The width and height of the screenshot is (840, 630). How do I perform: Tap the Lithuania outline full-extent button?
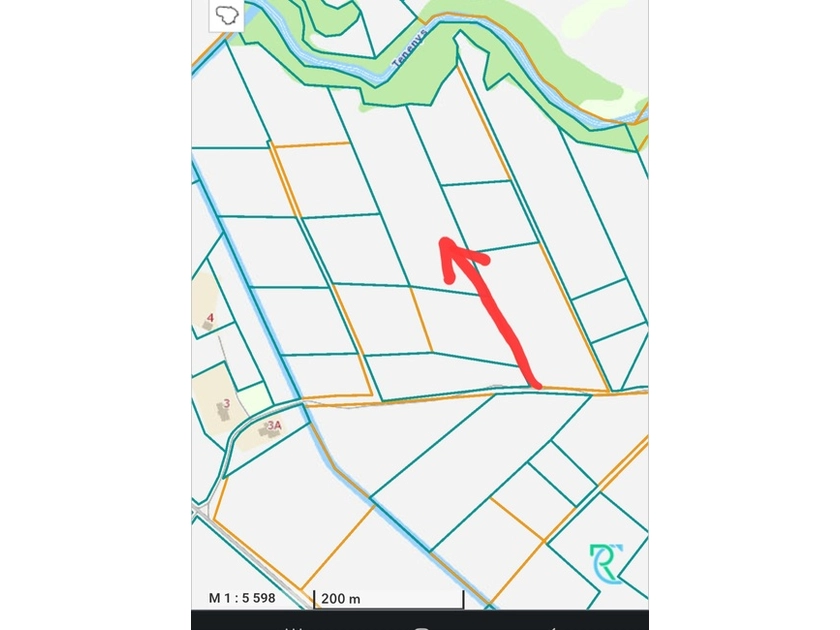coord(226,16)
